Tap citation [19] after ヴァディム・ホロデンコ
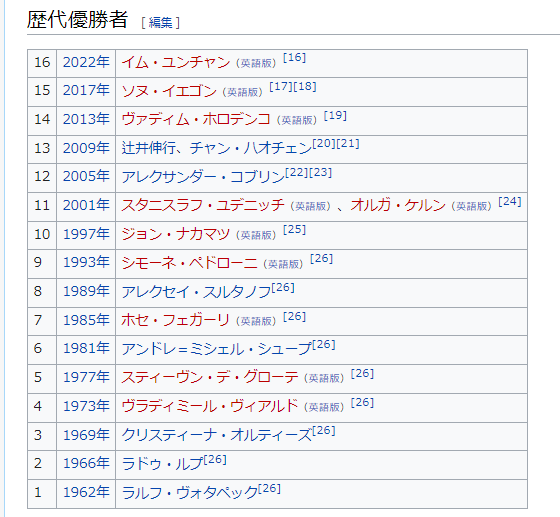The width and height of the screenshot is (560, 517). click(x=335, y=115)
